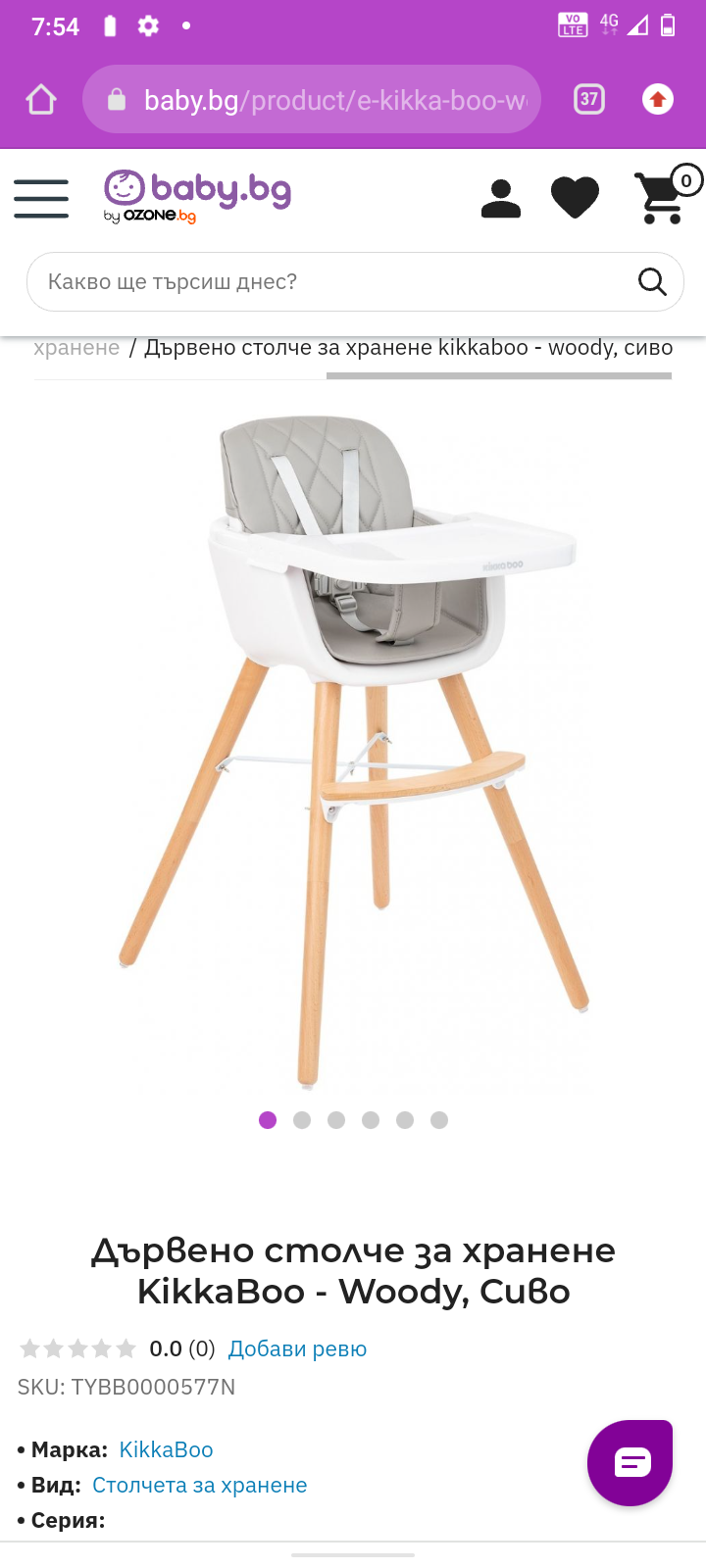Tap the magnifier search icon
This screenshot has width=706, height=1568.
pos(652,282)
